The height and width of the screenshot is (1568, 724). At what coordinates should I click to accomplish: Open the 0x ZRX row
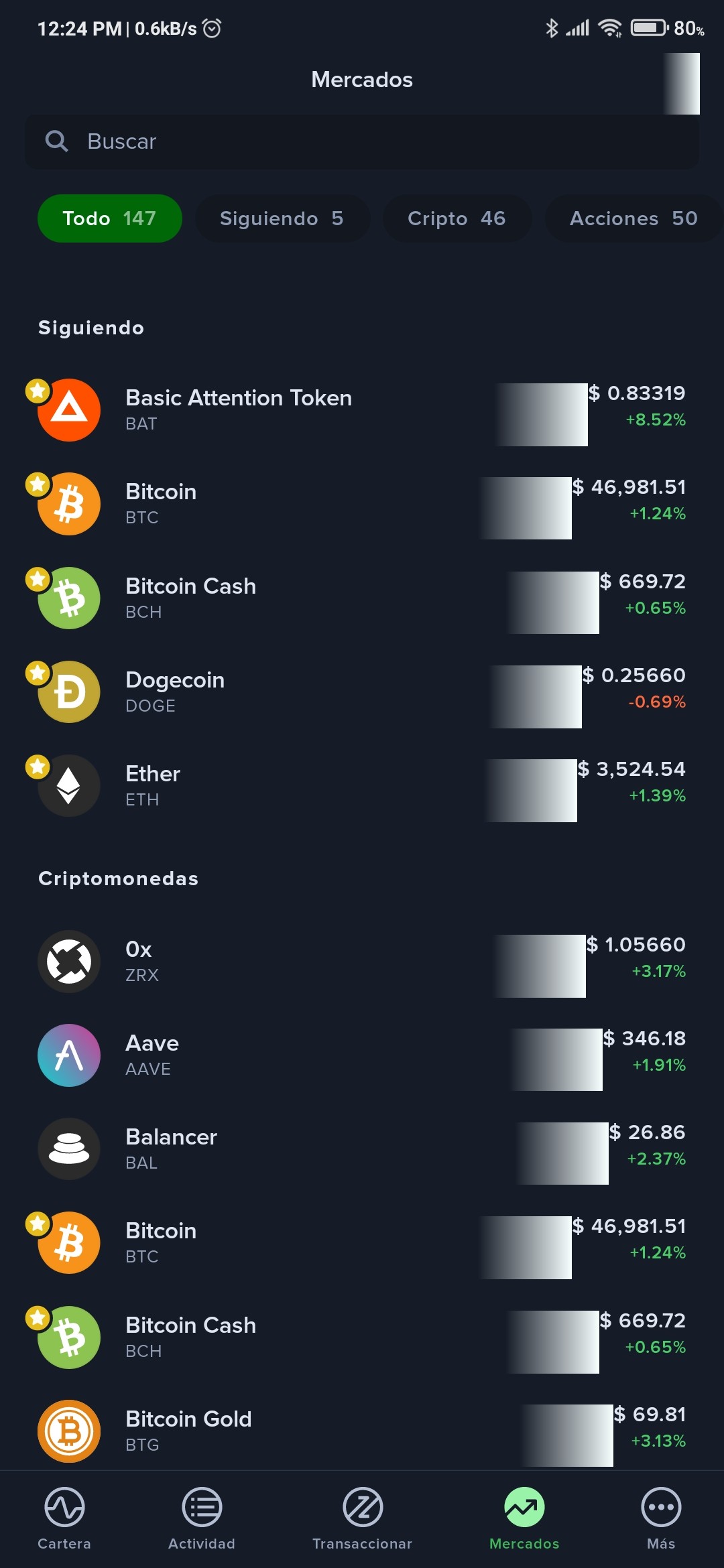coord(362,962)
